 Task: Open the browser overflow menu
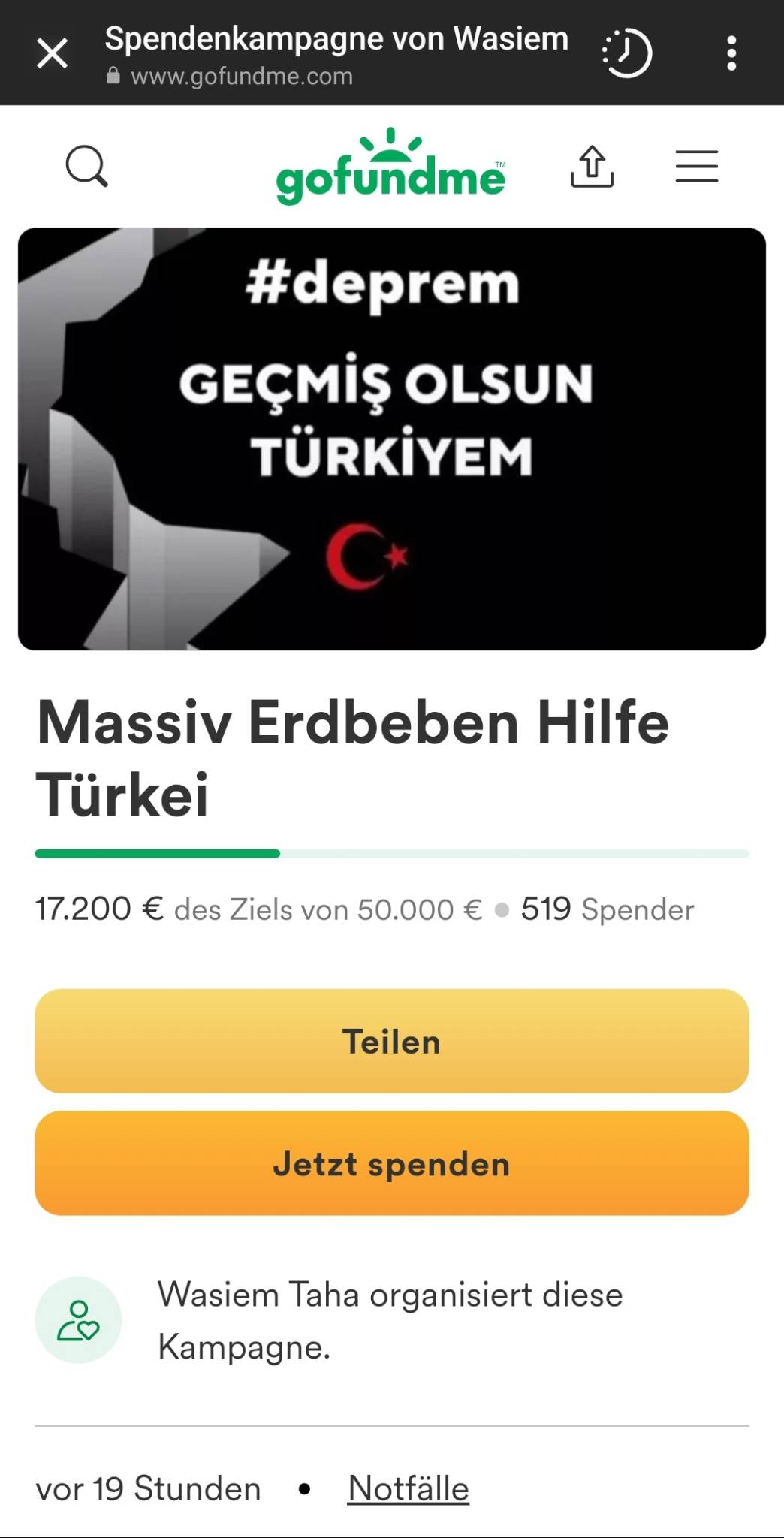tap(731, 53)
